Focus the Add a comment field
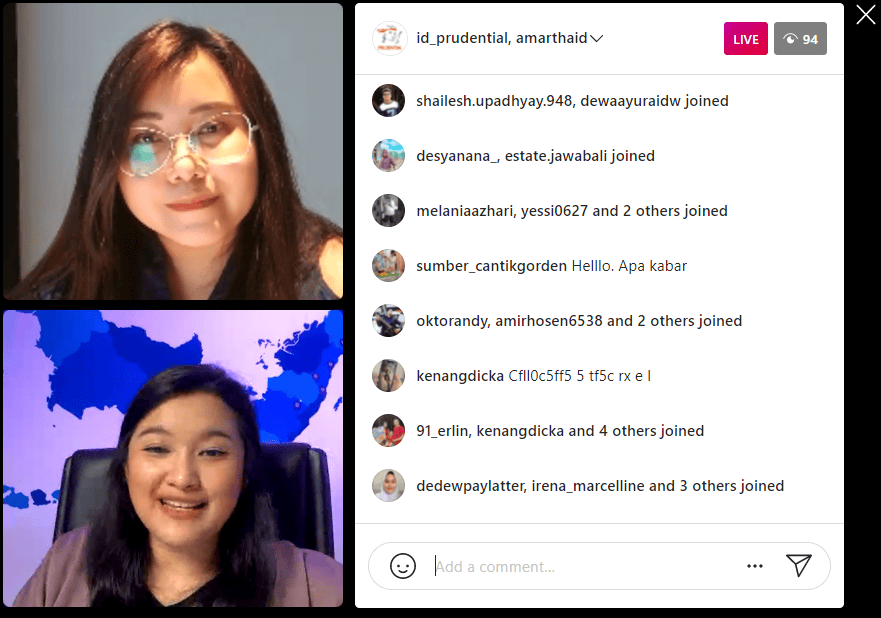Viewport: 881px width, 618px height. (x=580, y=566)
